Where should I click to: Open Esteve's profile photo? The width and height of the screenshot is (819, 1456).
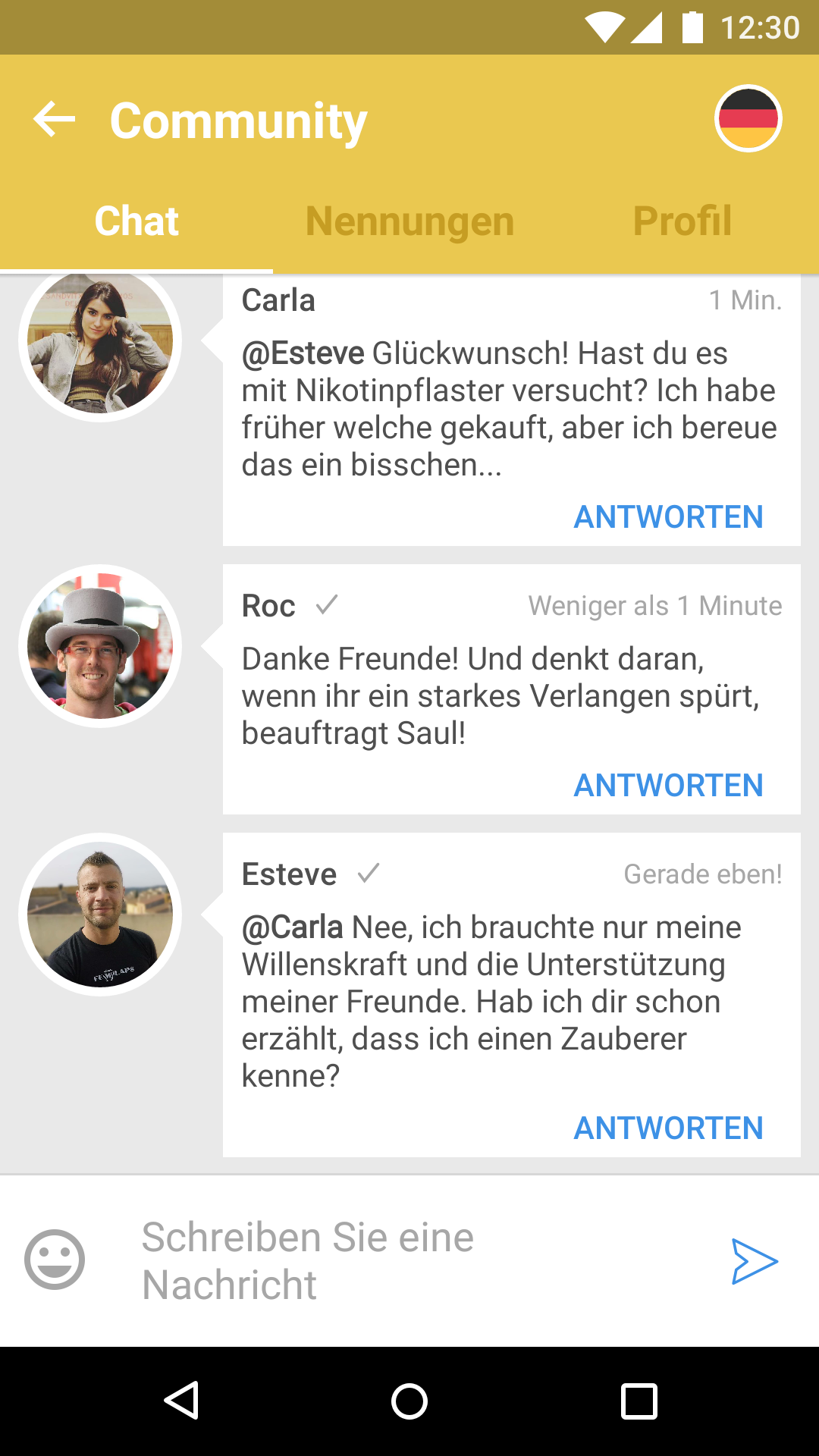click(100, 915)
